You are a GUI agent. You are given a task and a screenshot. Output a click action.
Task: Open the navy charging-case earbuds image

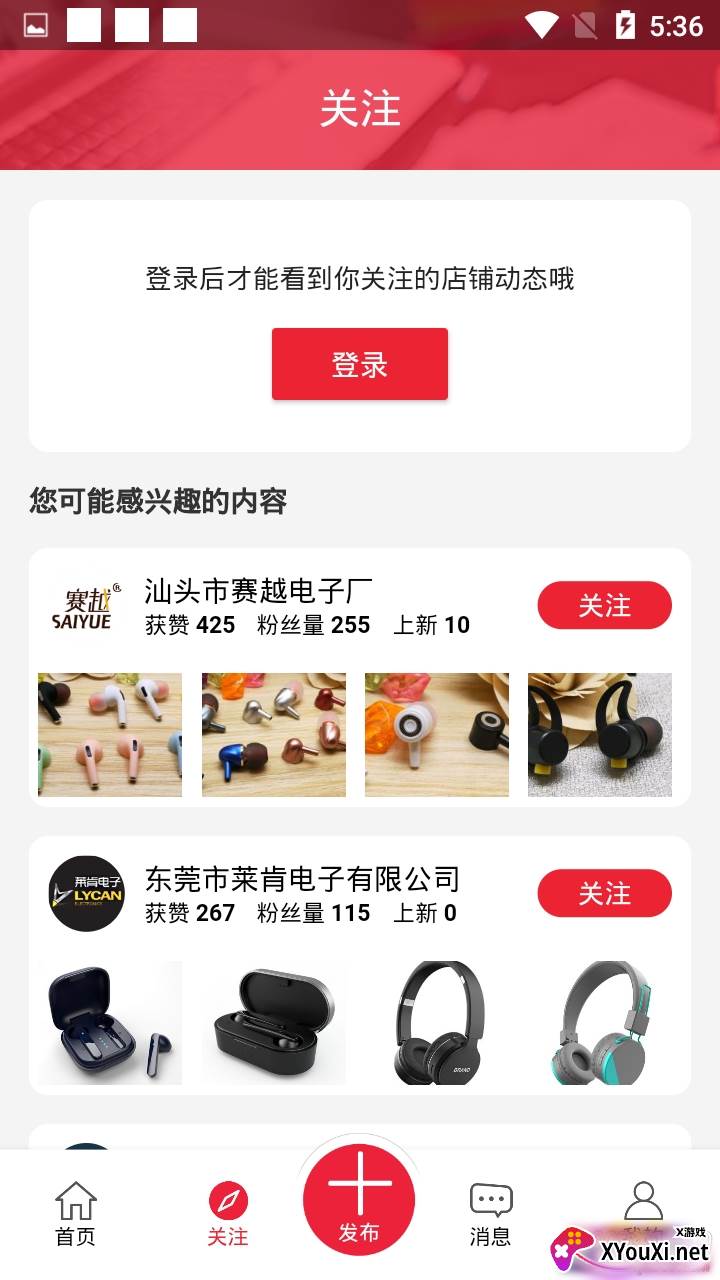pyautogui.click(x=110, y=1023)
